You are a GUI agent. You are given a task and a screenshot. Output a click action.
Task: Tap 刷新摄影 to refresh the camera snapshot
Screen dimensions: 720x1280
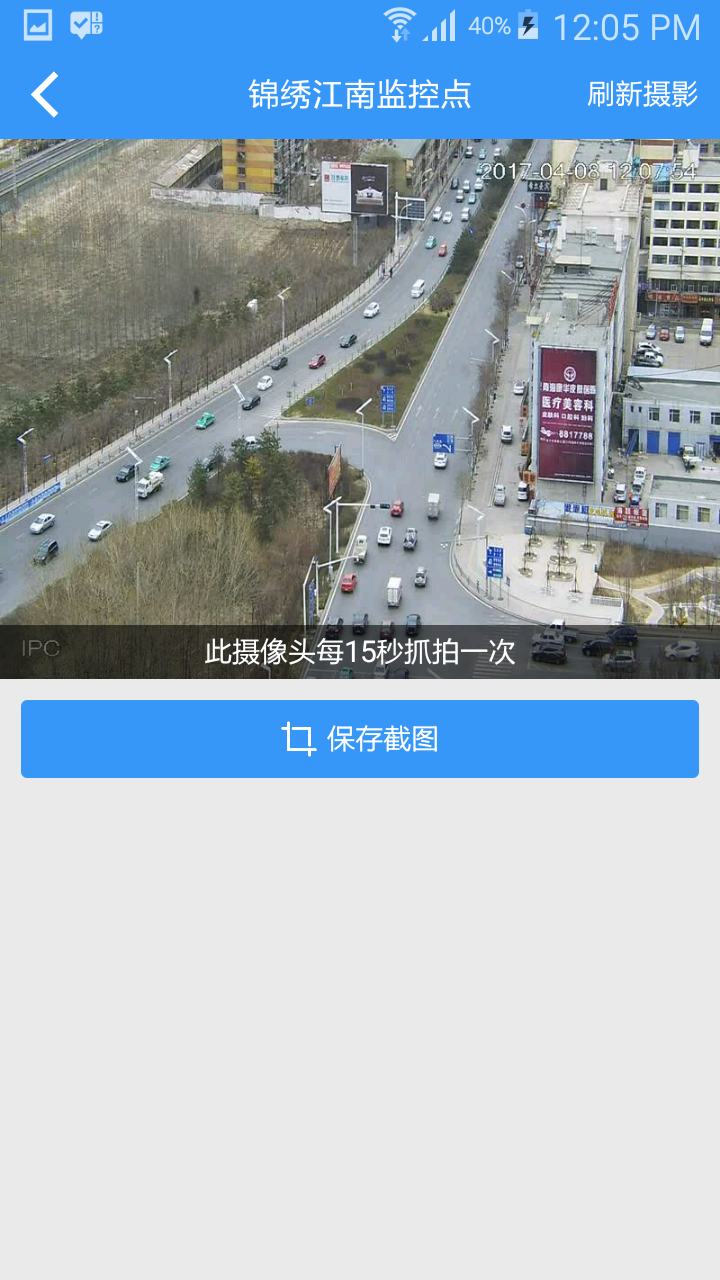point(642,95)
